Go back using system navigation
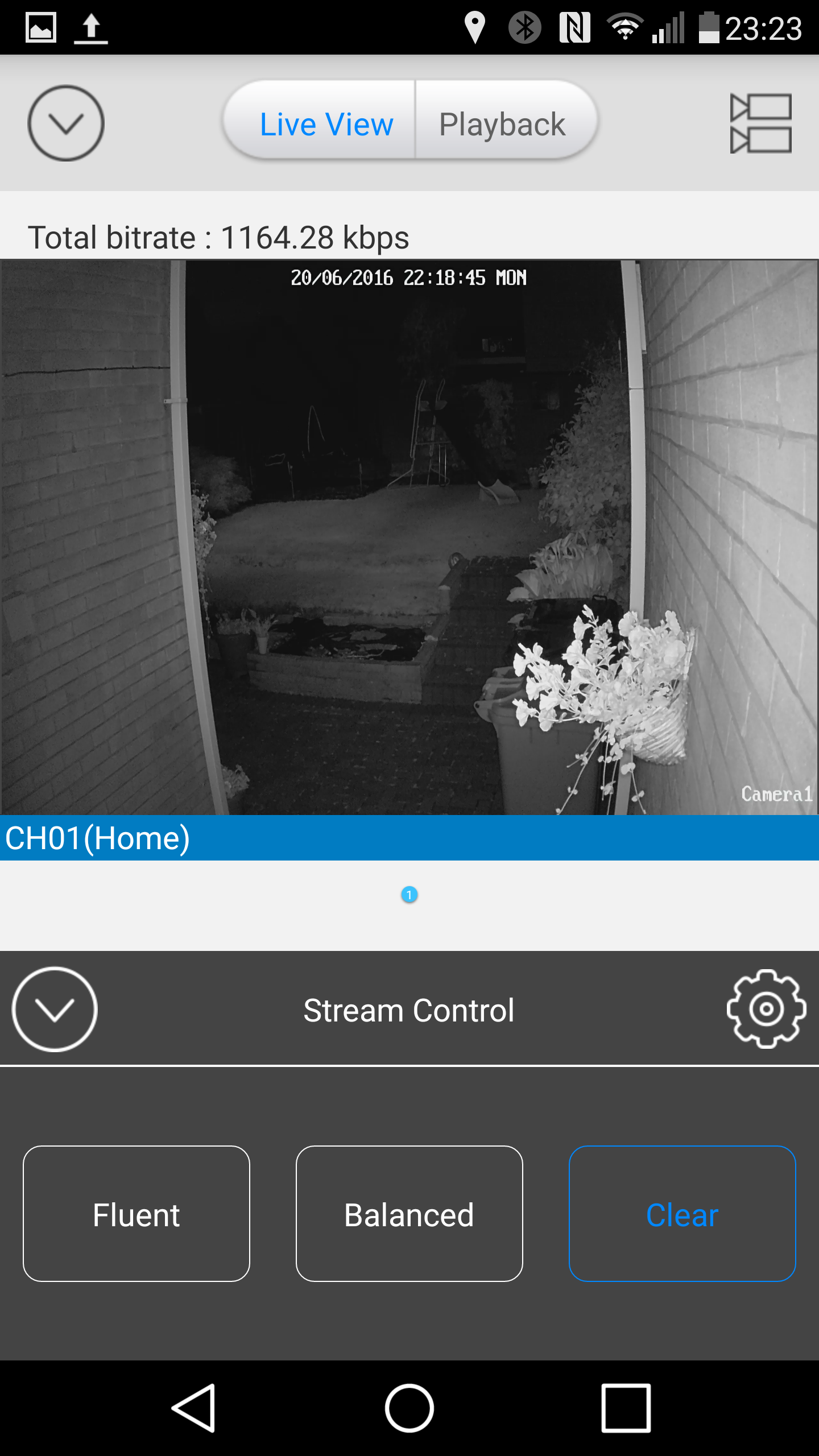 tap(195, 1408)
